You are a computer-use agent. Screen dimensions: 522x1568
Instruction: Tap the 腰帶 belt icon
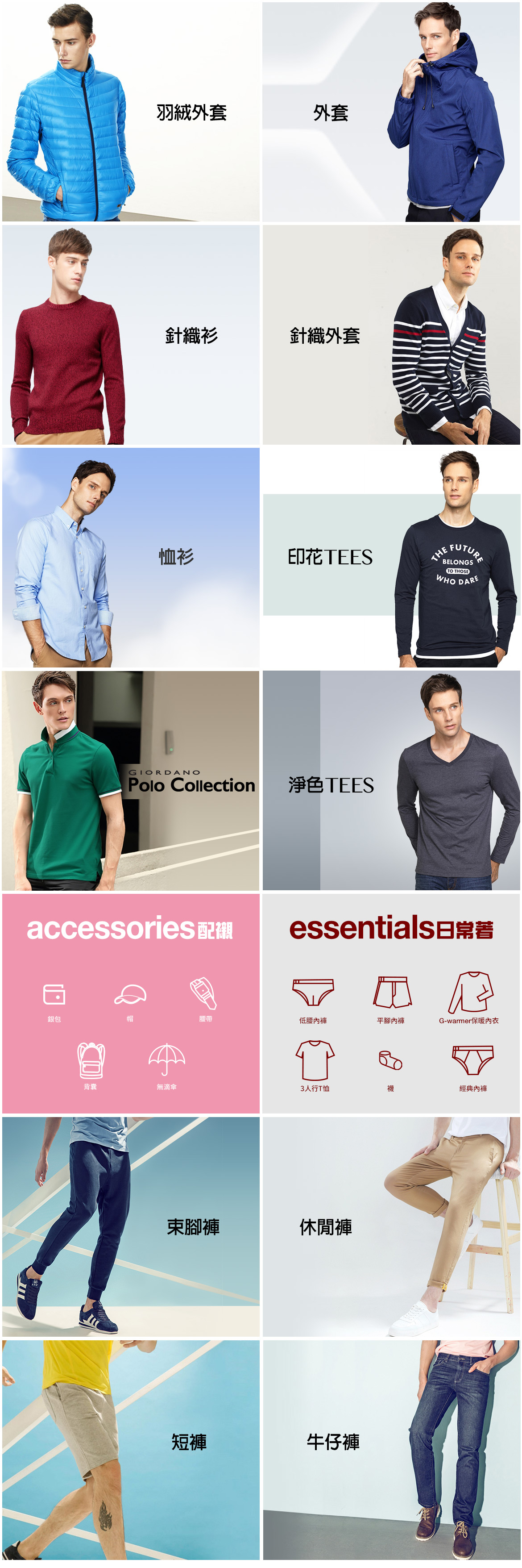pos(205,999)
